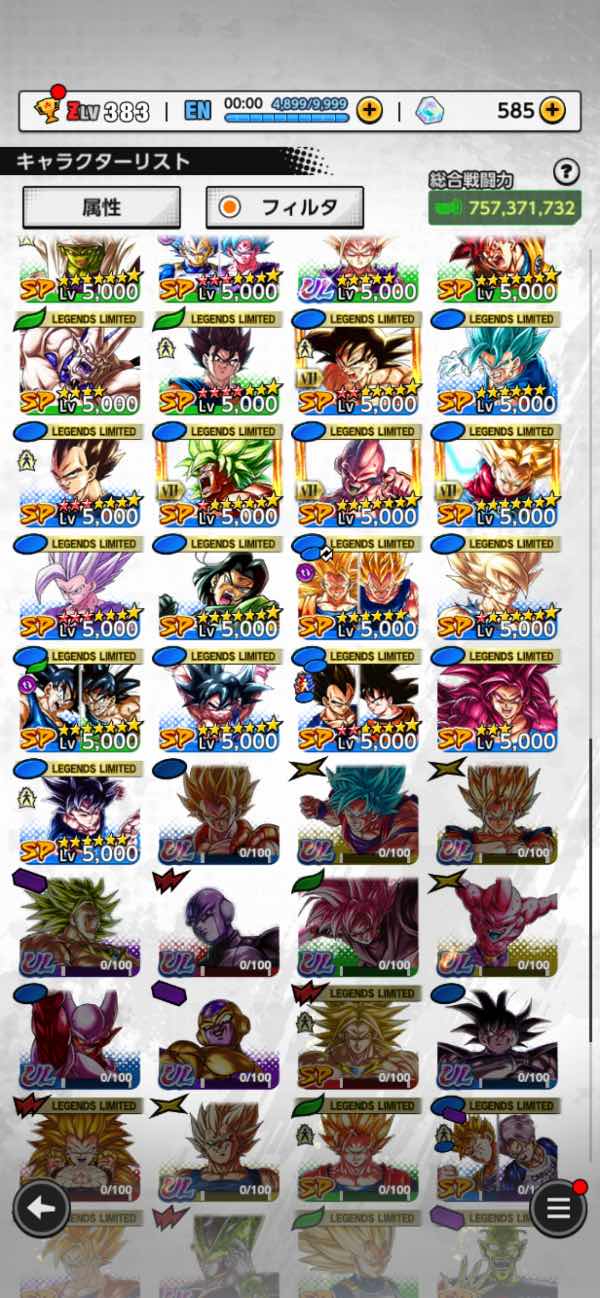Open the hamburger menu button

tap(558, 1208)
